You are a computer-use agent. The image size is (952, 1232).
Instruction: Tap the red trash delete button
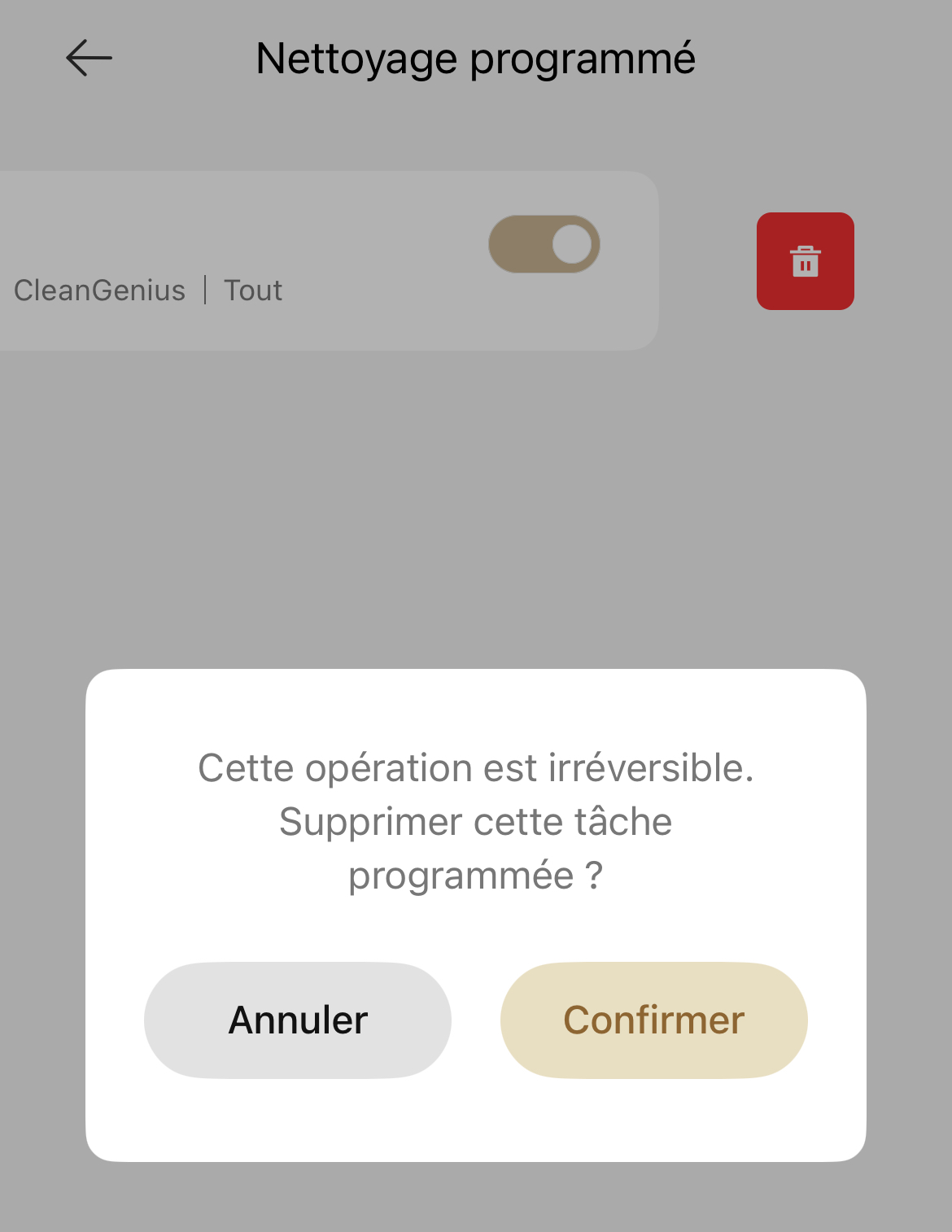(805, 261)
